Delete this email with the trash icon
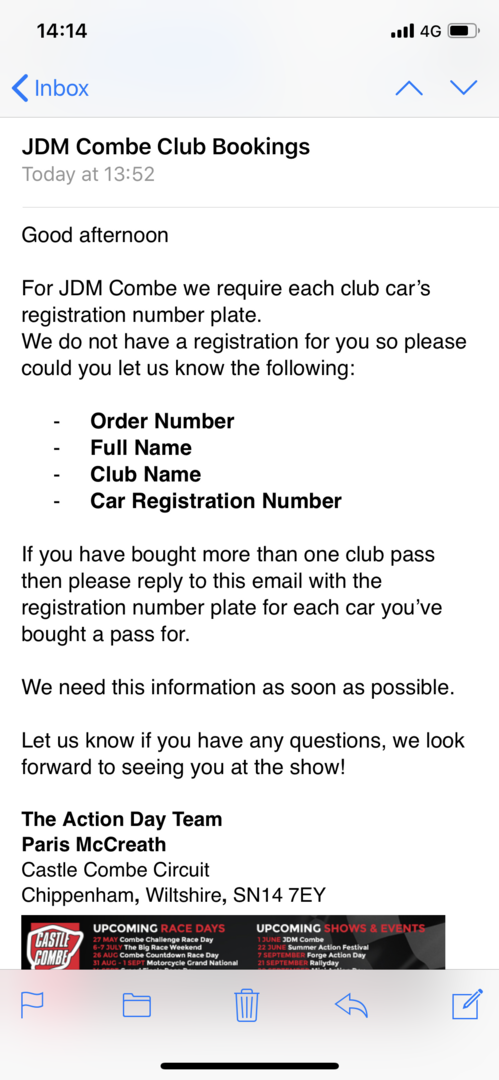Image resolution: width=499 pixels, height=1080 pixels. click(x=247, y=1006)
